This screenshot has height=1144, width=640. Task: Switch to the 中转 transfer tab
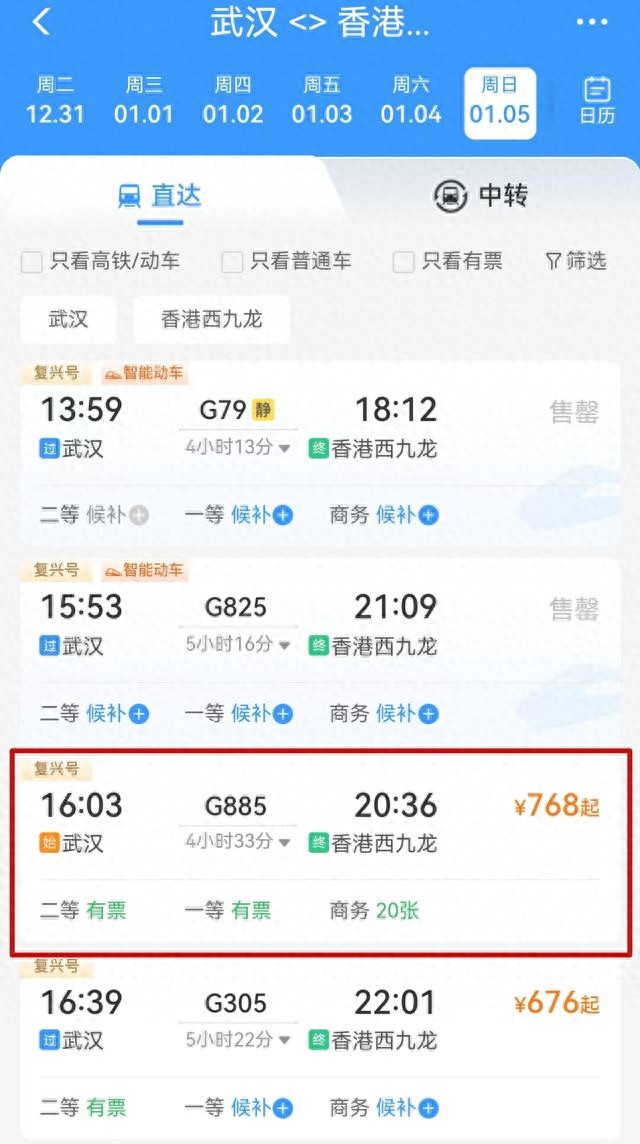click(x=480, y=196)
